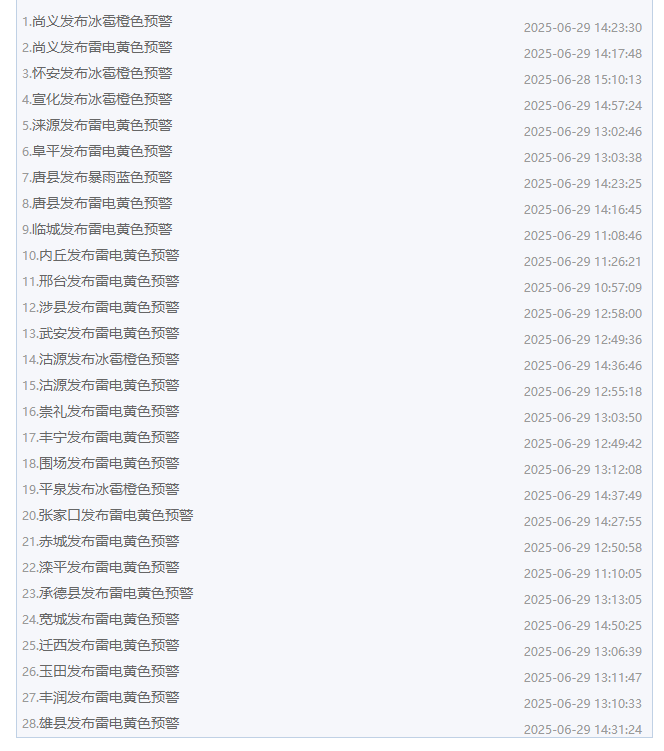The width and height of the screenshot is (664, 751).
Task: Tap 内丘发布雷电黄色预警 row
Action: tap(108, 255)
